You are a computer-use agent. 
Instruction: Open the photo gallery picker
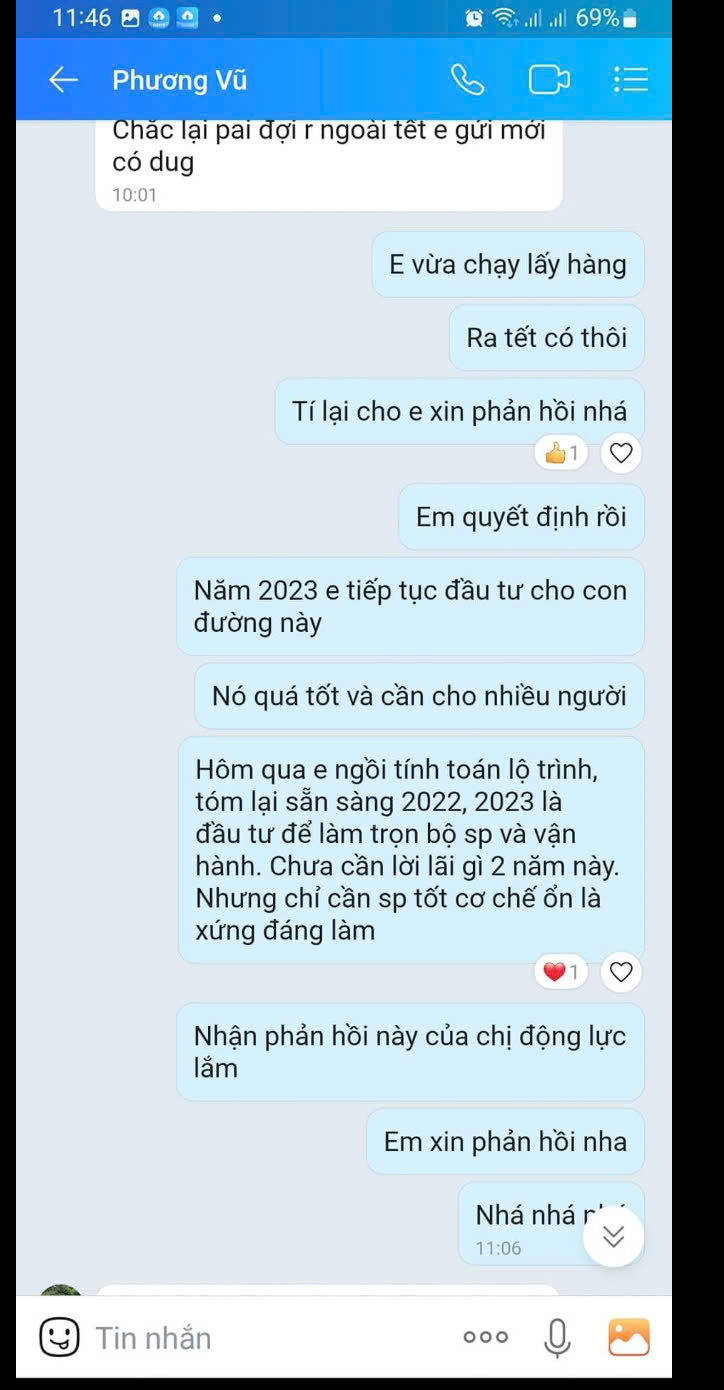[629, 1337]
